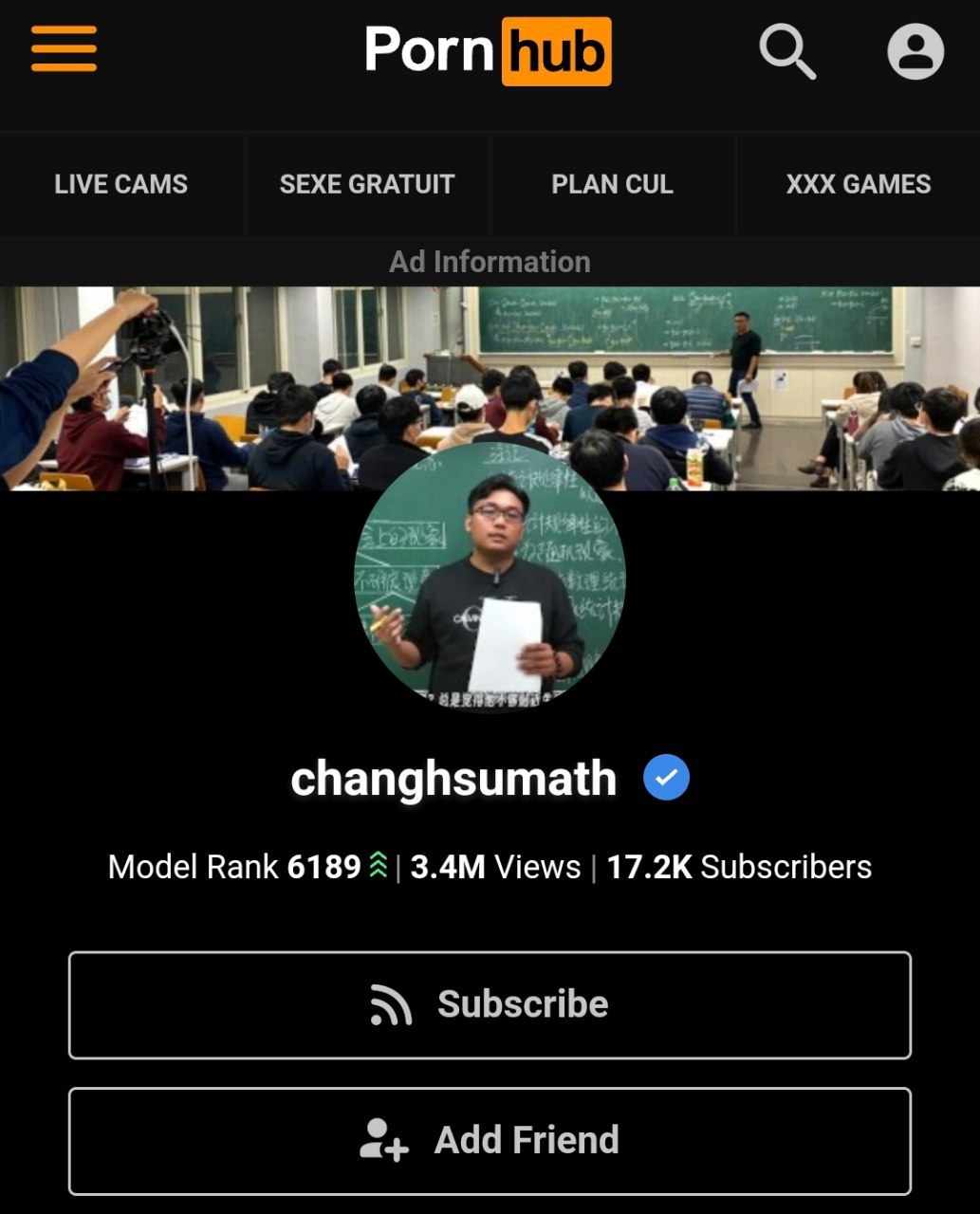Open the hamburger menu
The height and width of the screenshot is (1214, 980).
[x=64, y=49]
